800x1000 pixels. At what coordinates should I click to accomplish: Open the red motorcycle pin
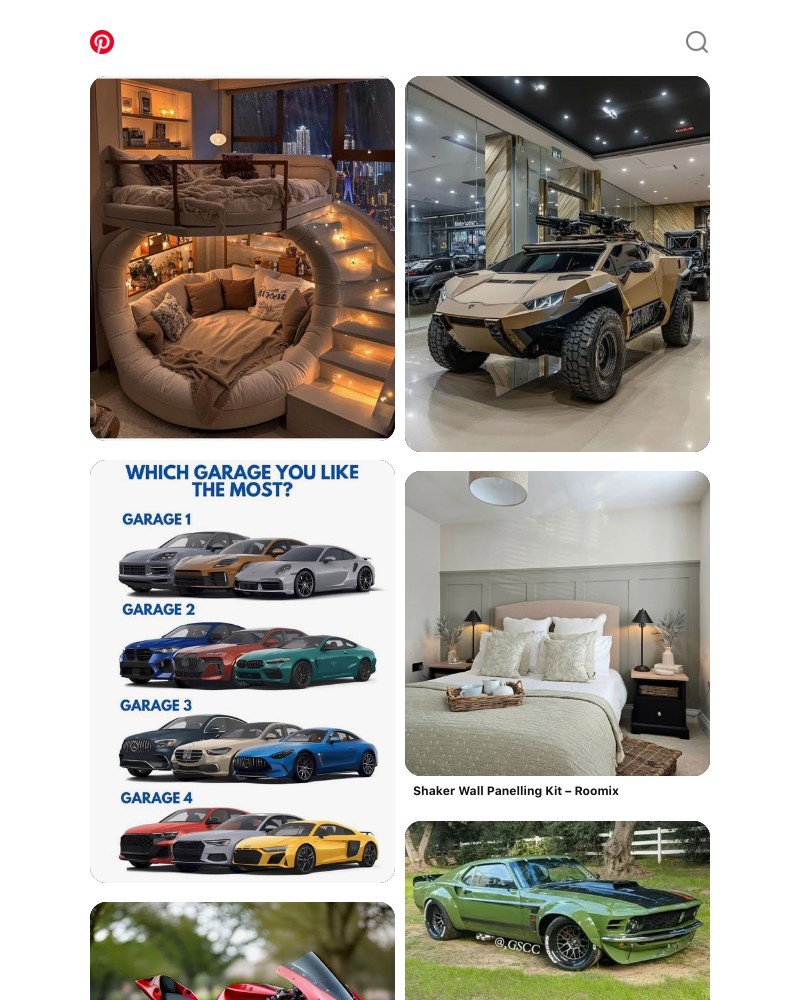pos(242,951)
